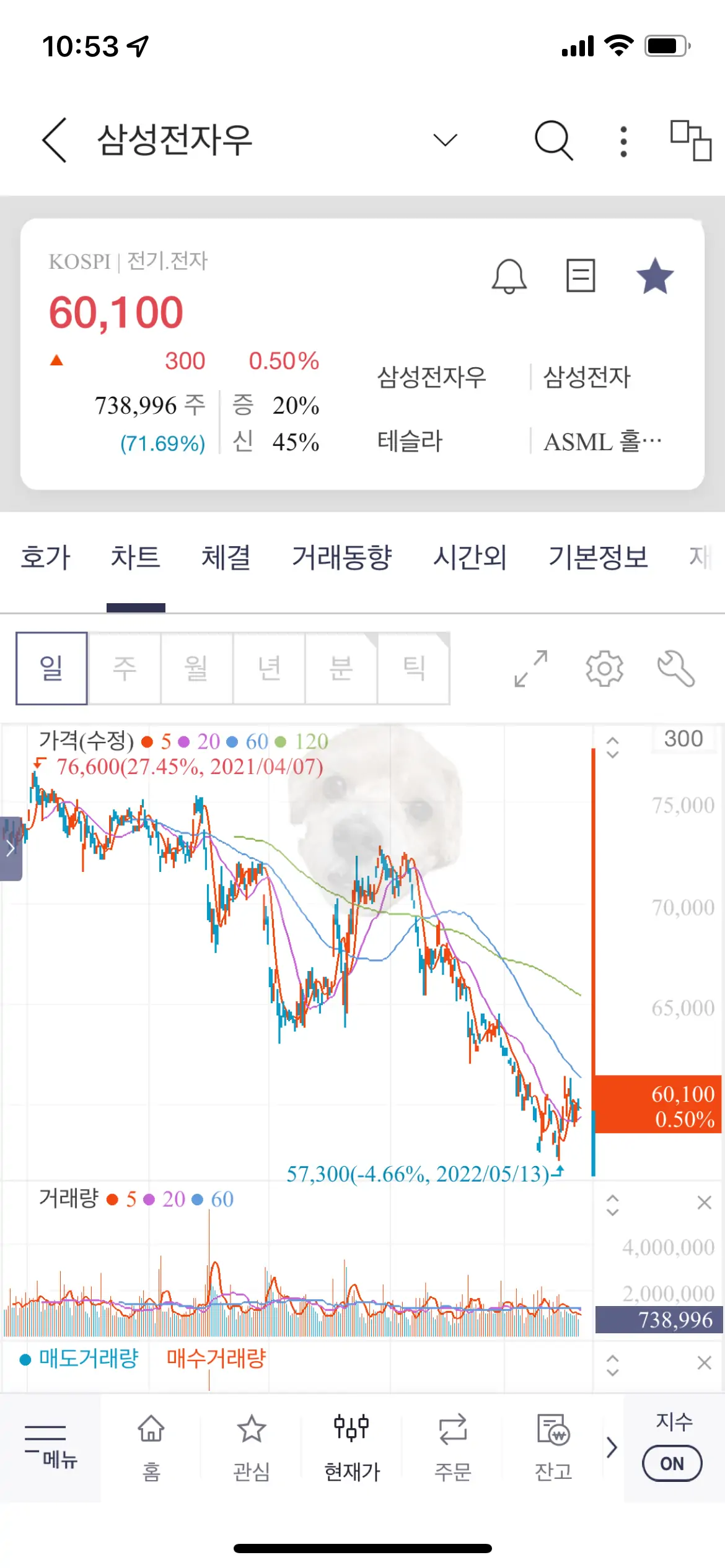Open the memo/note icon beside the bell
The height and width of the screenshot is (1568, 725).
(580, 276)
